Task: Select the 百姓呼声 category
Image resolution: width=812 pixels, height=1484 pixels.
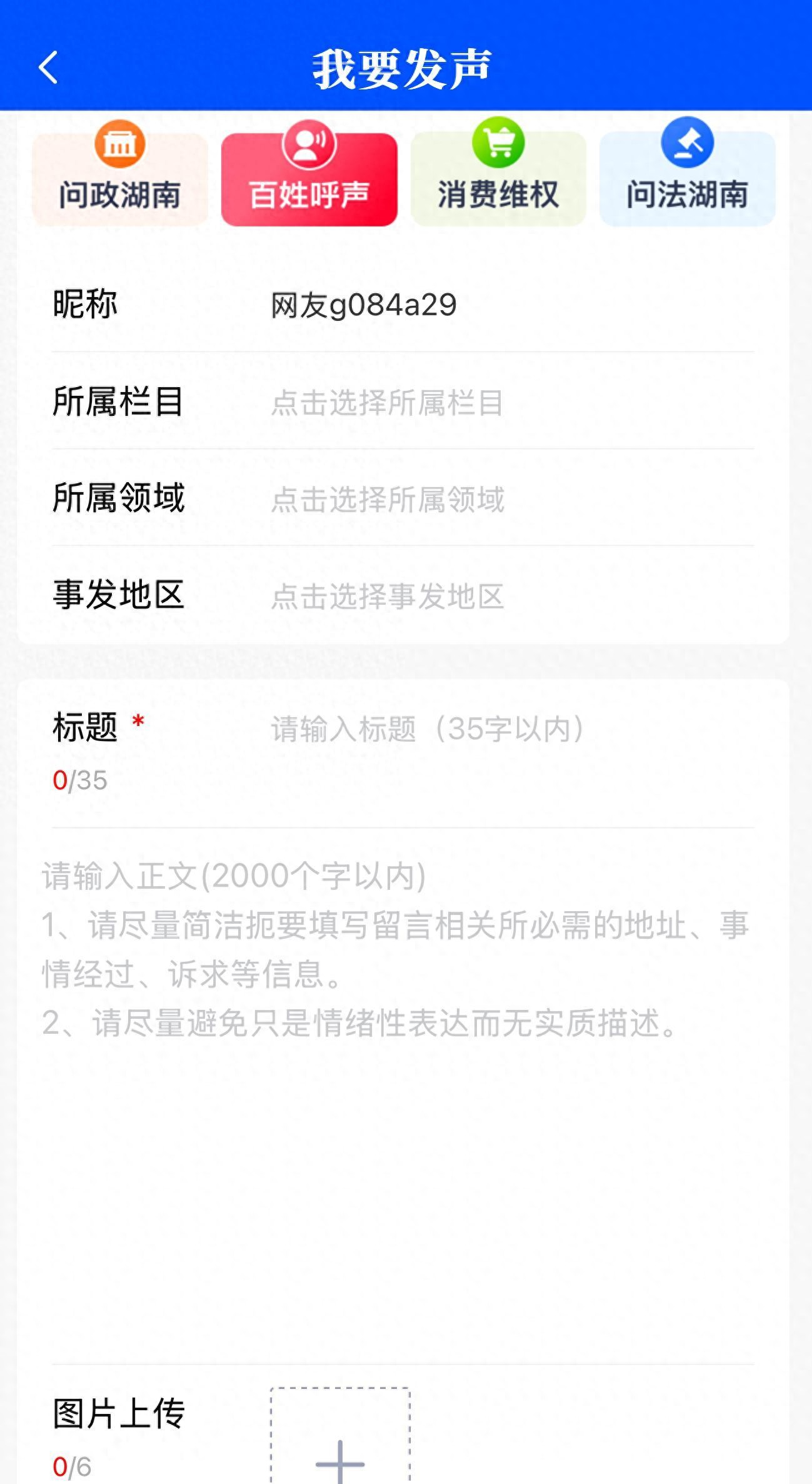Action: tap(309, 179)
